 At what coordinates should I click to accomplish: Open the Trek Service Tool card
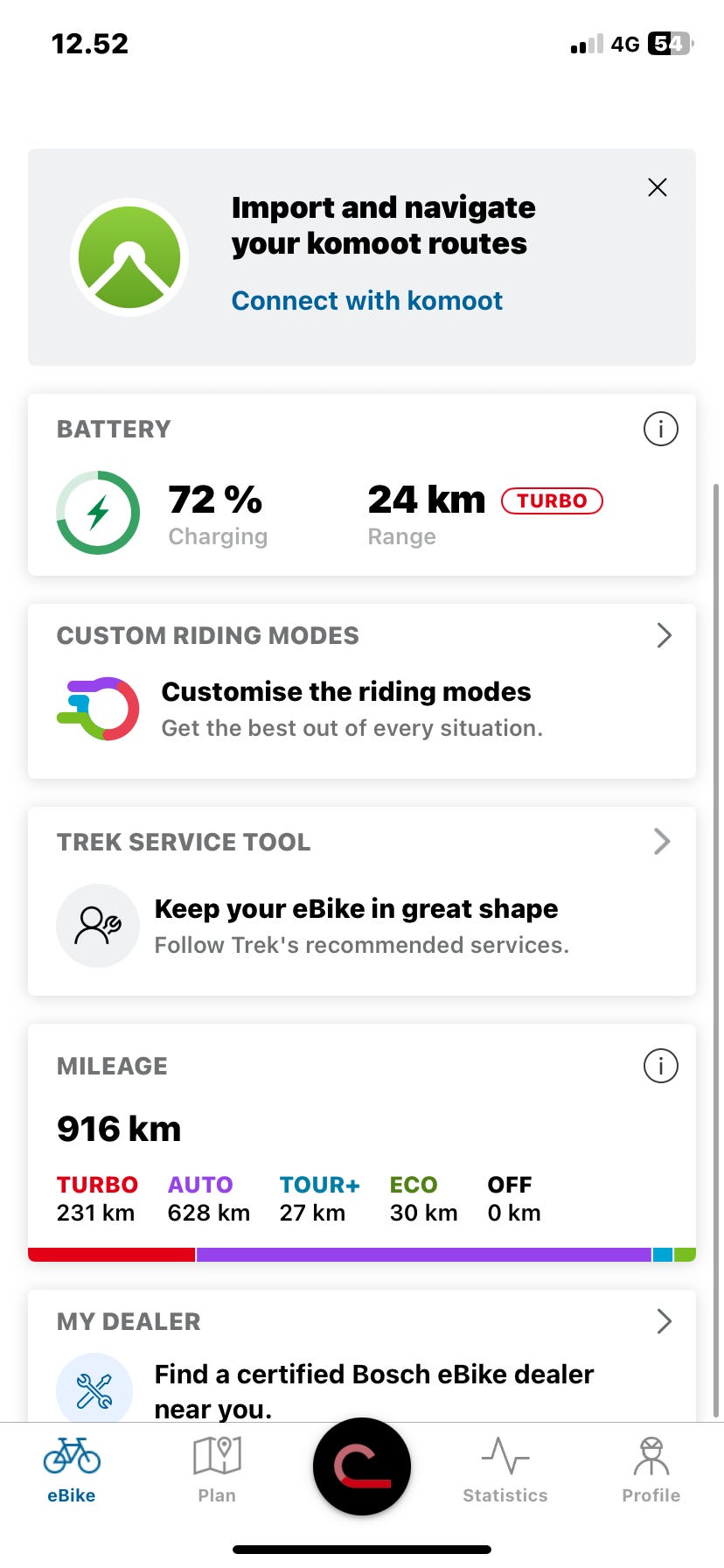[361, 901]
